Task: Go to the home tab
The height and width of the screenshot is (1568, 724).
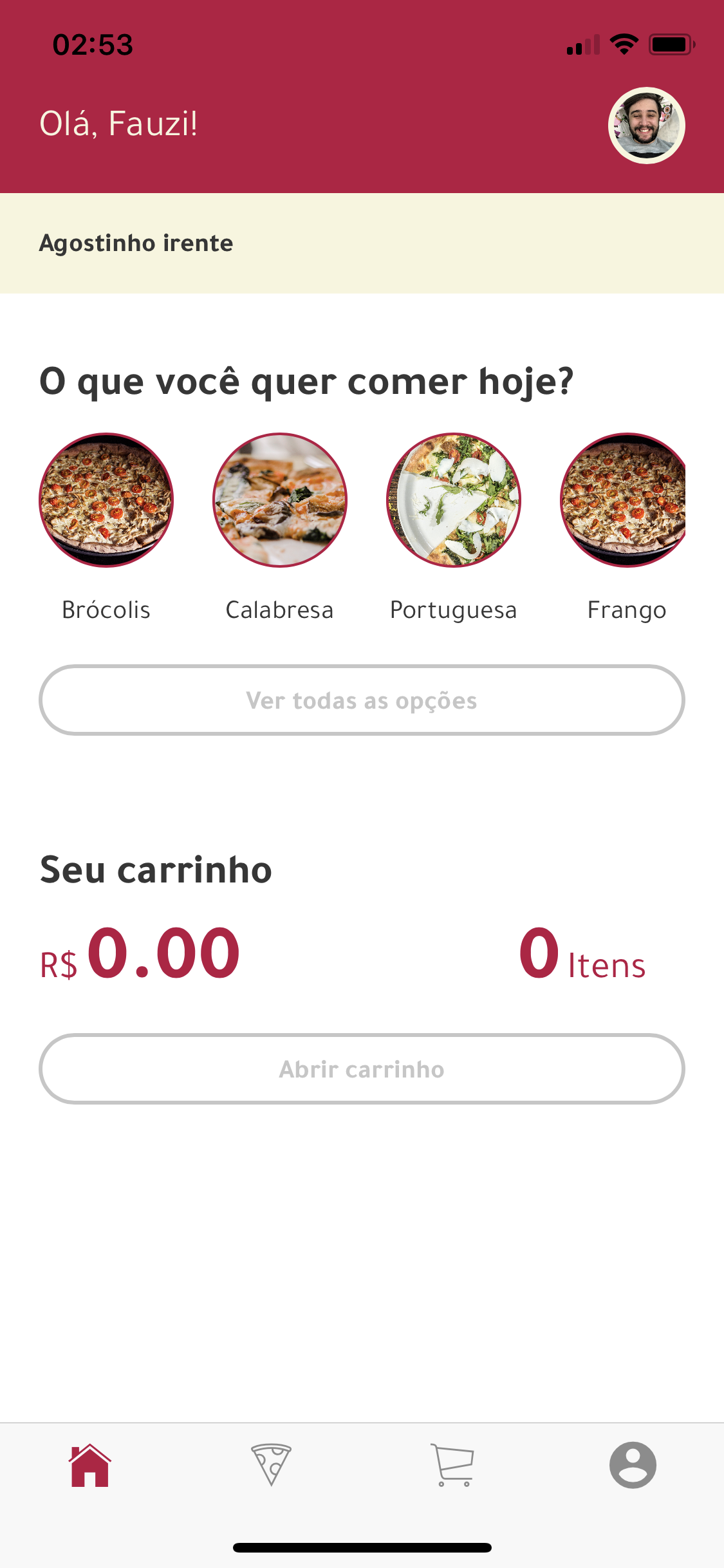Action: [90, 1465]
